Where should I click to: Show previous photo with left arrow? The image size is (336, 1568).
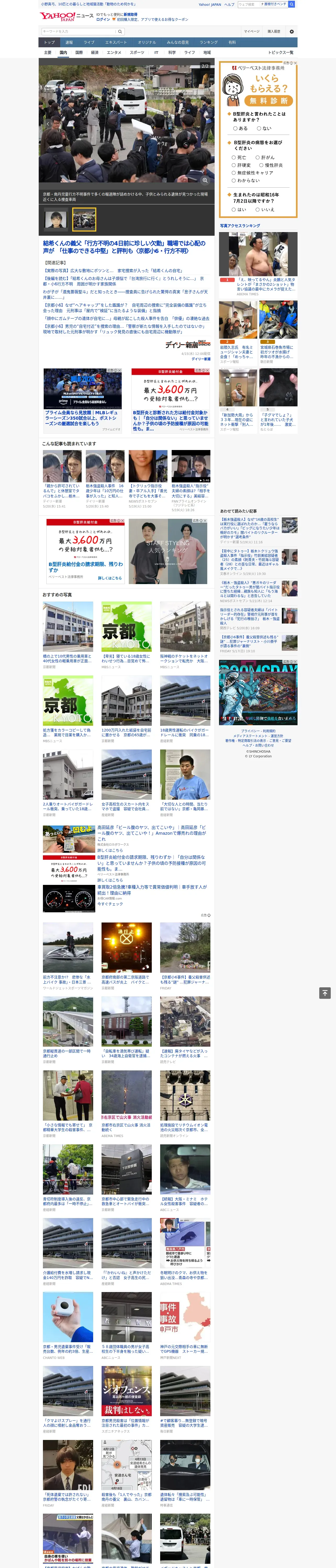click(48, 124)
